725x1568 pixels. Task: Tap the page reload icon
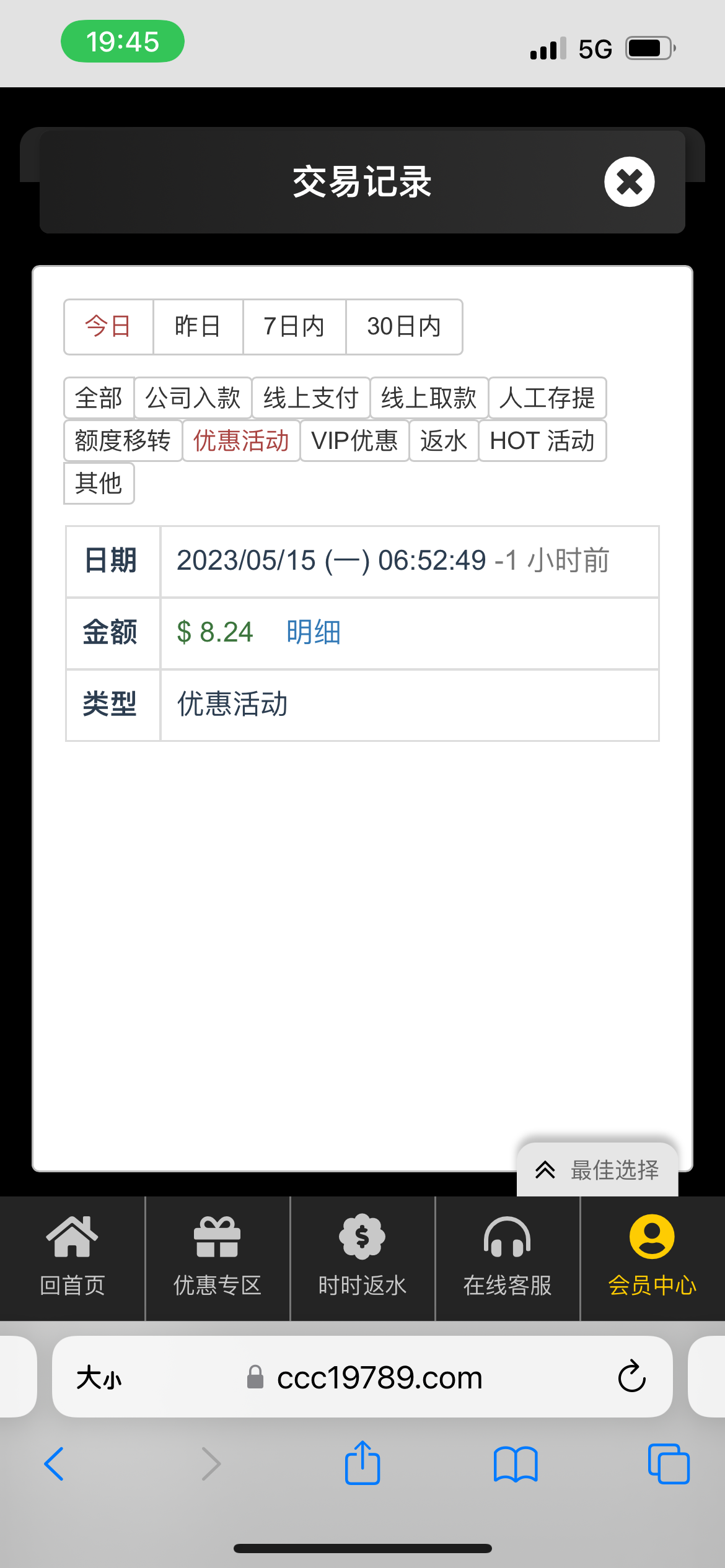630,1377
